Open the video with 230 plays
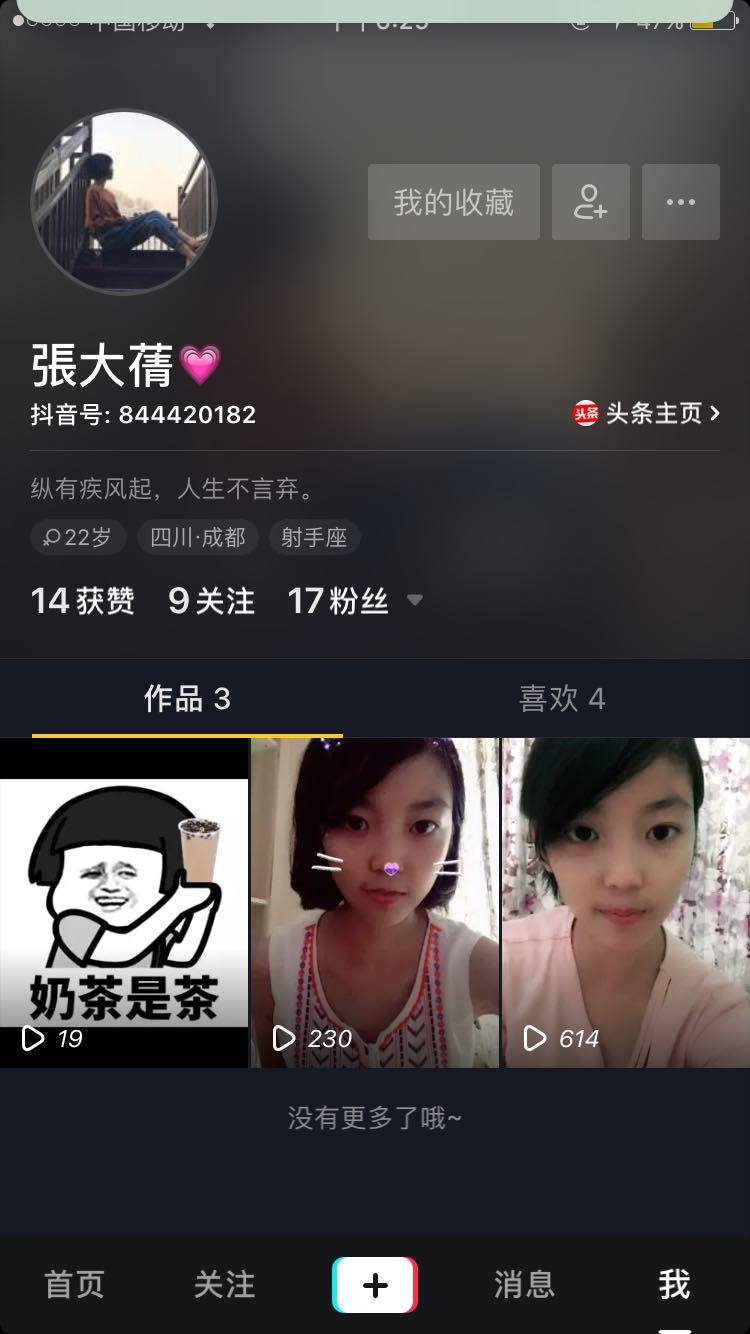This screenshot has width=750, height=1334. tap(375, 902)
